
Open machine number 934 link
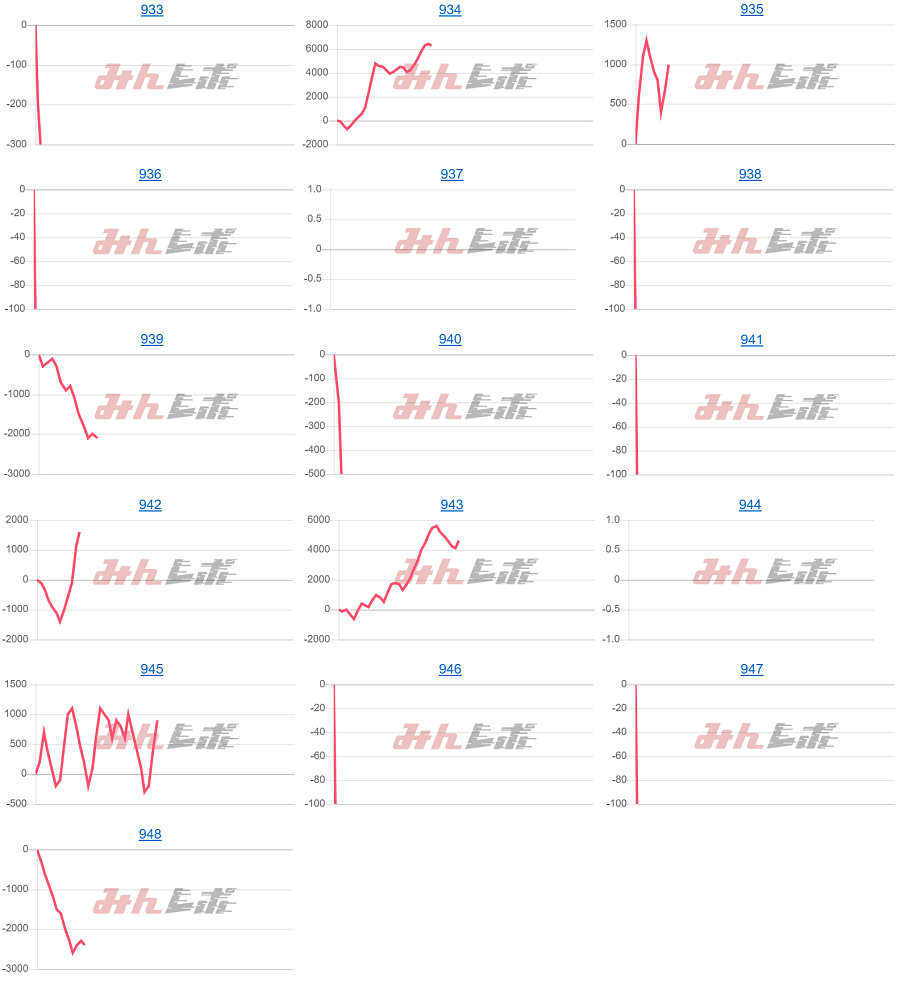tap(450, 10)
